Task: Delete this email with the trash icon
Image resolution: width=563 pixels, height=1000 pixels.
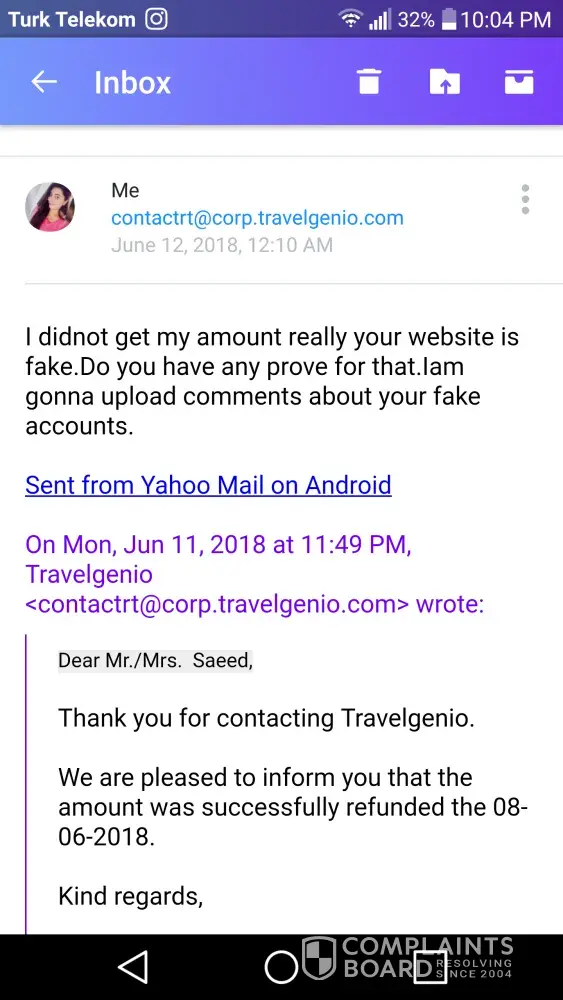Action: 369,82
